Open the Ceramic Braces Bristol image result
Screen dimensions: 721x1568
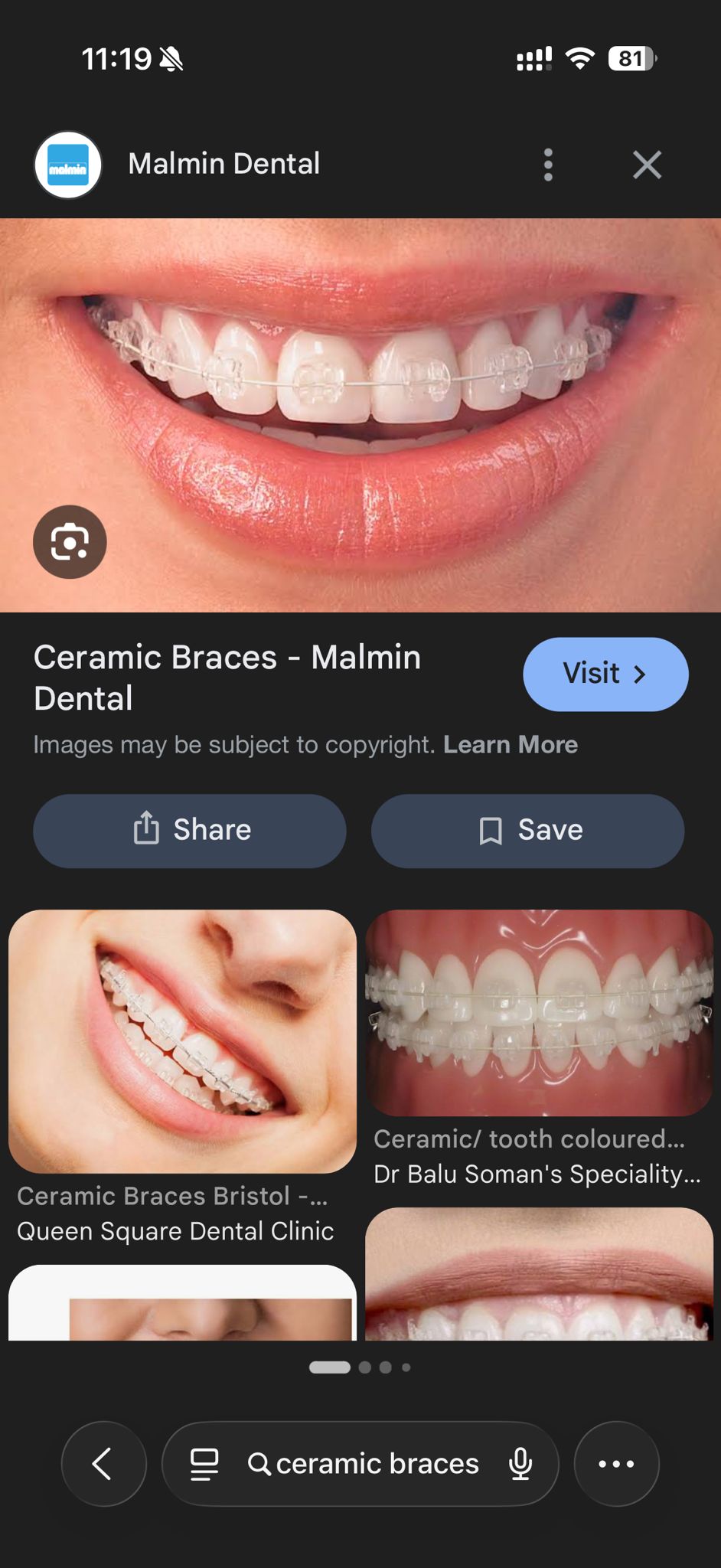click(x=182, y=1041)
